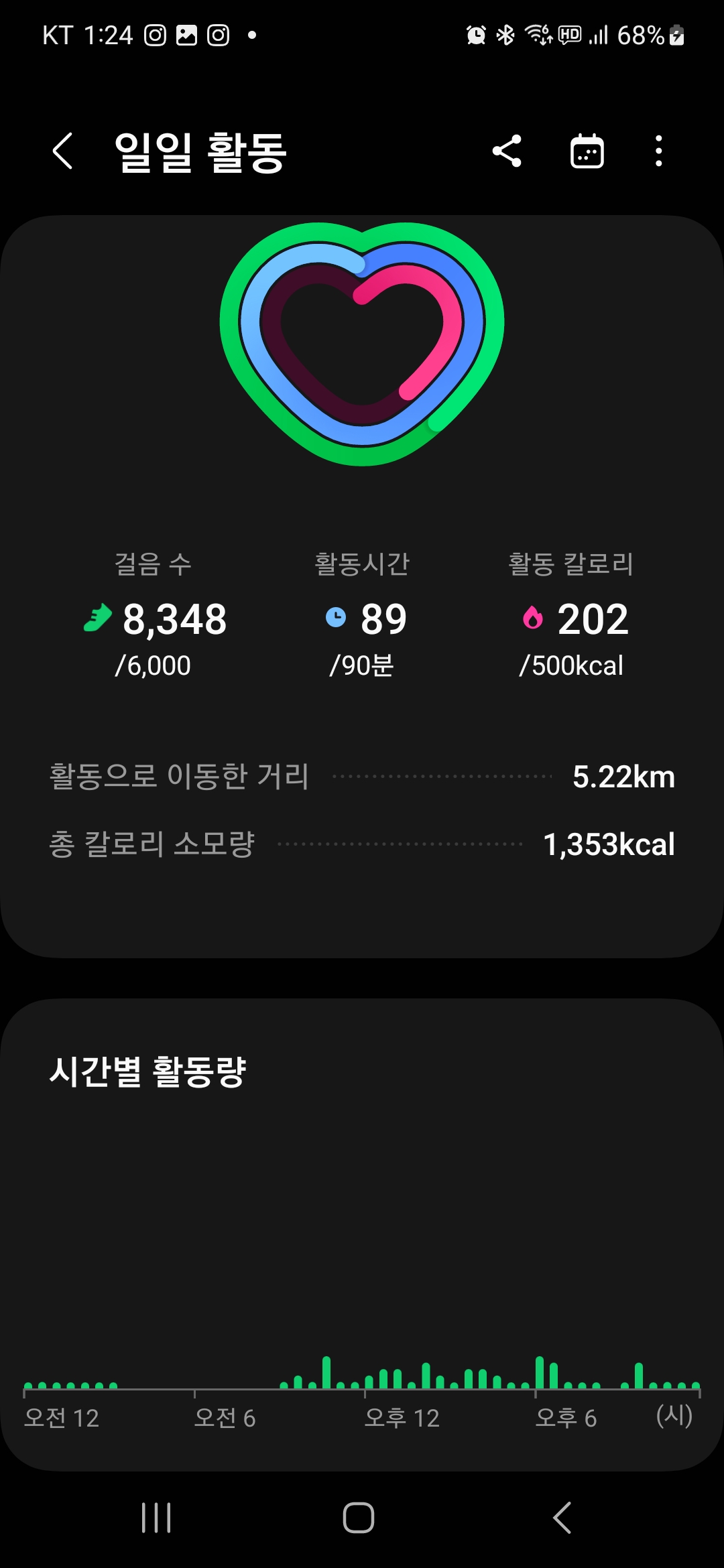Open the calendar date picker

587,151
